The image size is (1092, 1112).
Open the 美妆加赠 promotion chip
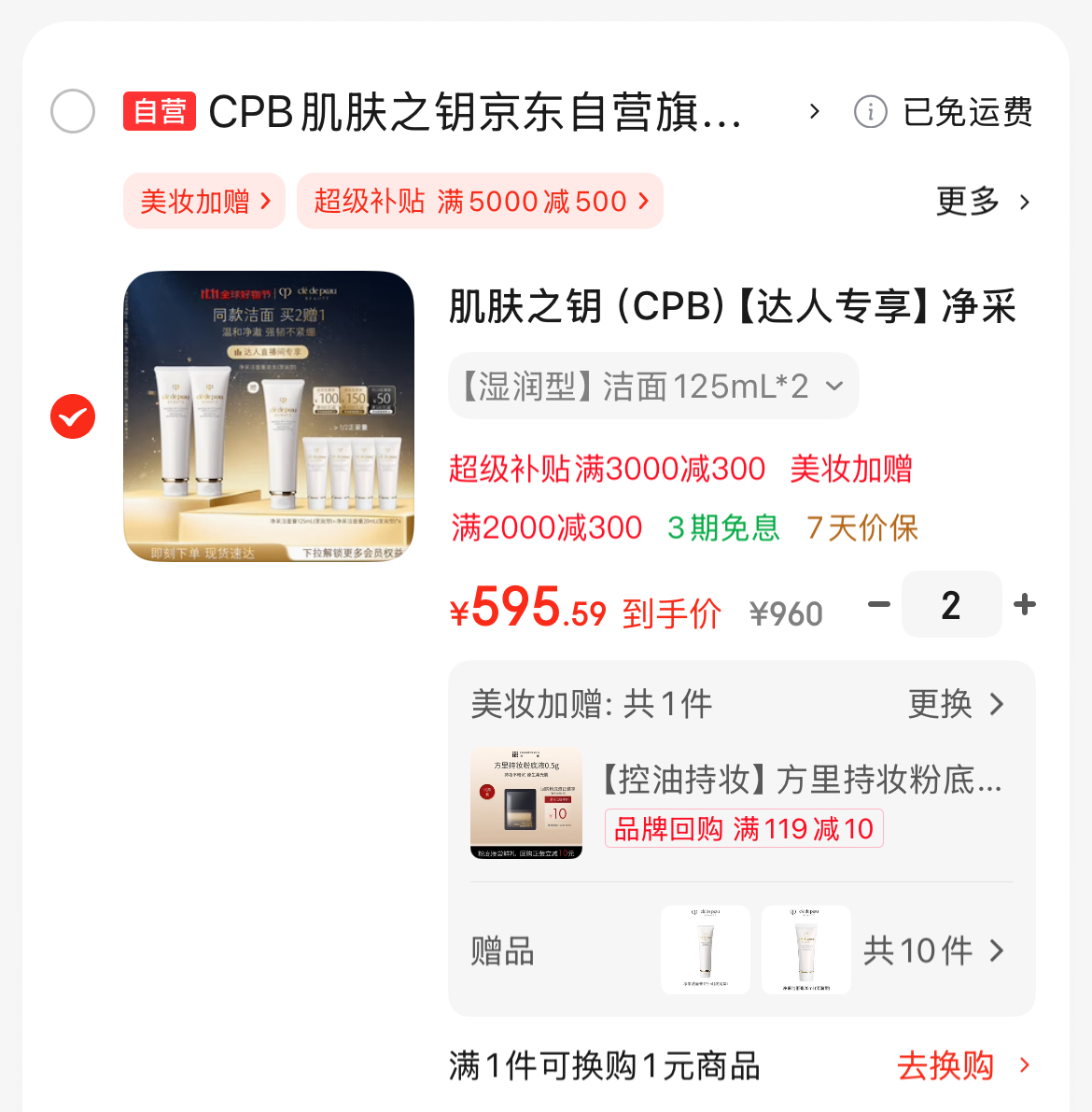204,201
